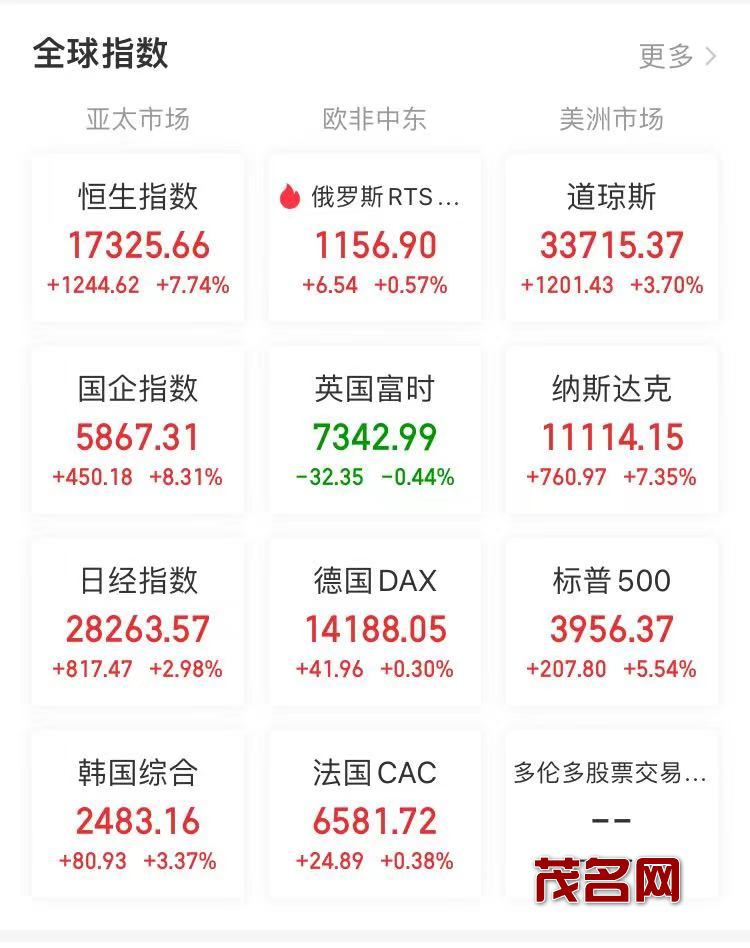This screenshot has height=948, width=750.
Task: Check the 标普500 index card
Action: click(x=611, y=623)
